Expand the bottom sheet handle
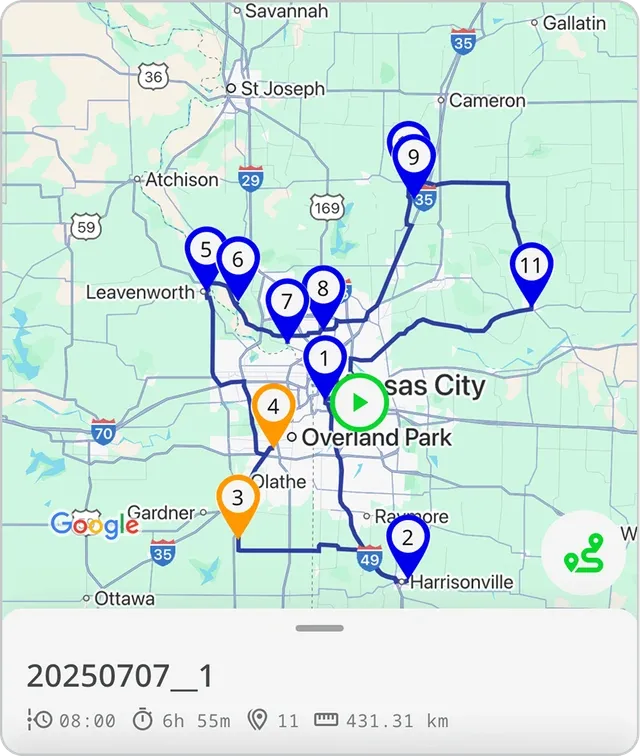Screen dimensions: 640x756 (x=320, y=628)
